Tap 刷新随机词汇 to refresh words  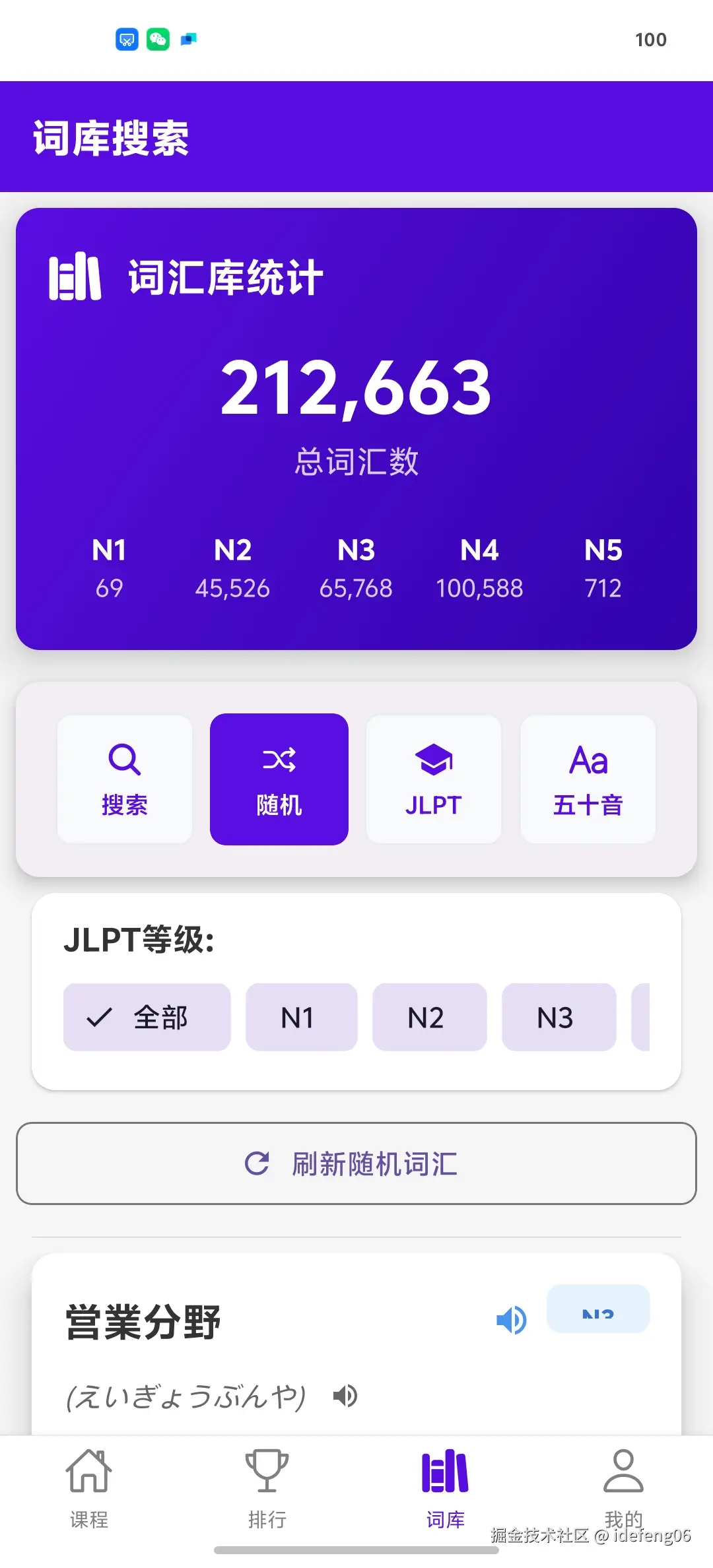pos(355,1164)
